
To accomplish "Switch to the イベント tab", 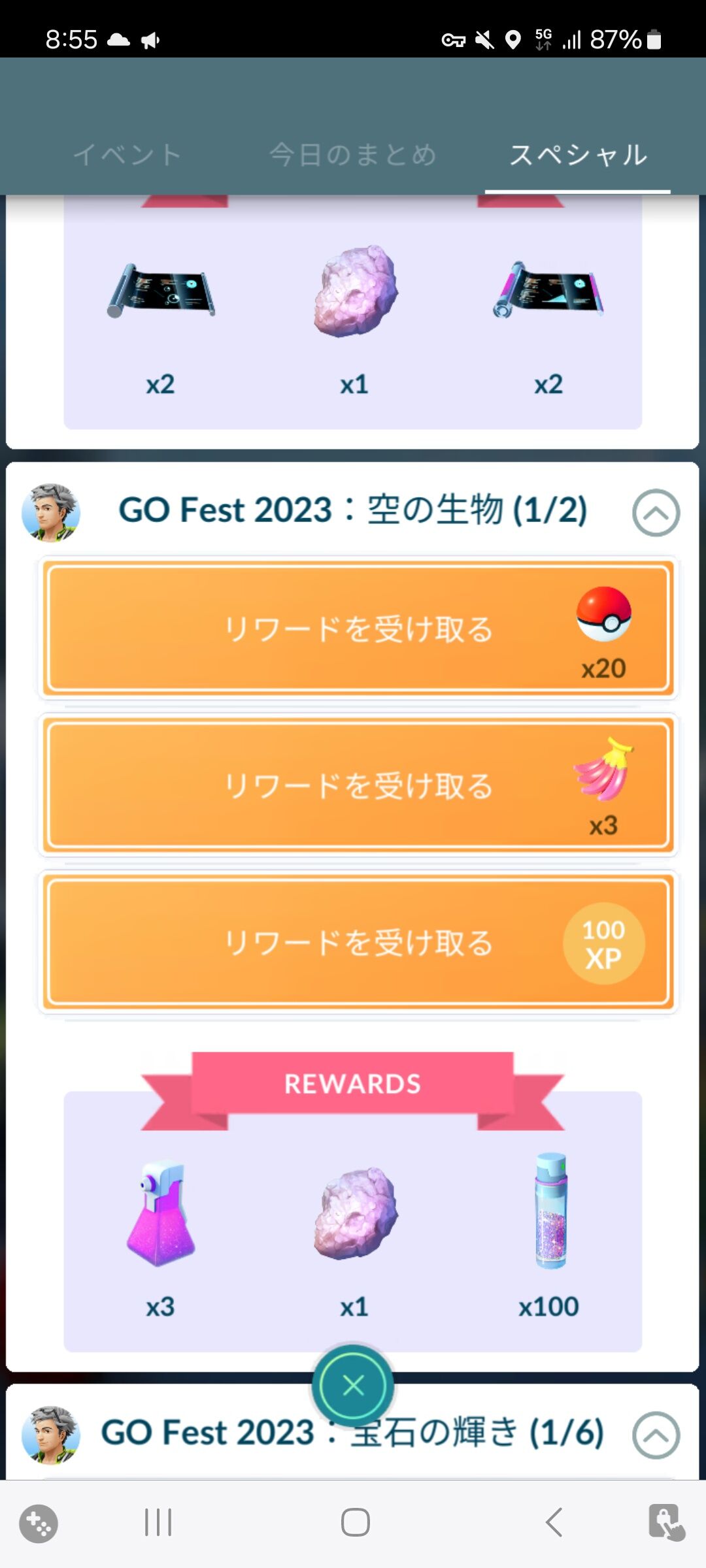I will point(127,155).
